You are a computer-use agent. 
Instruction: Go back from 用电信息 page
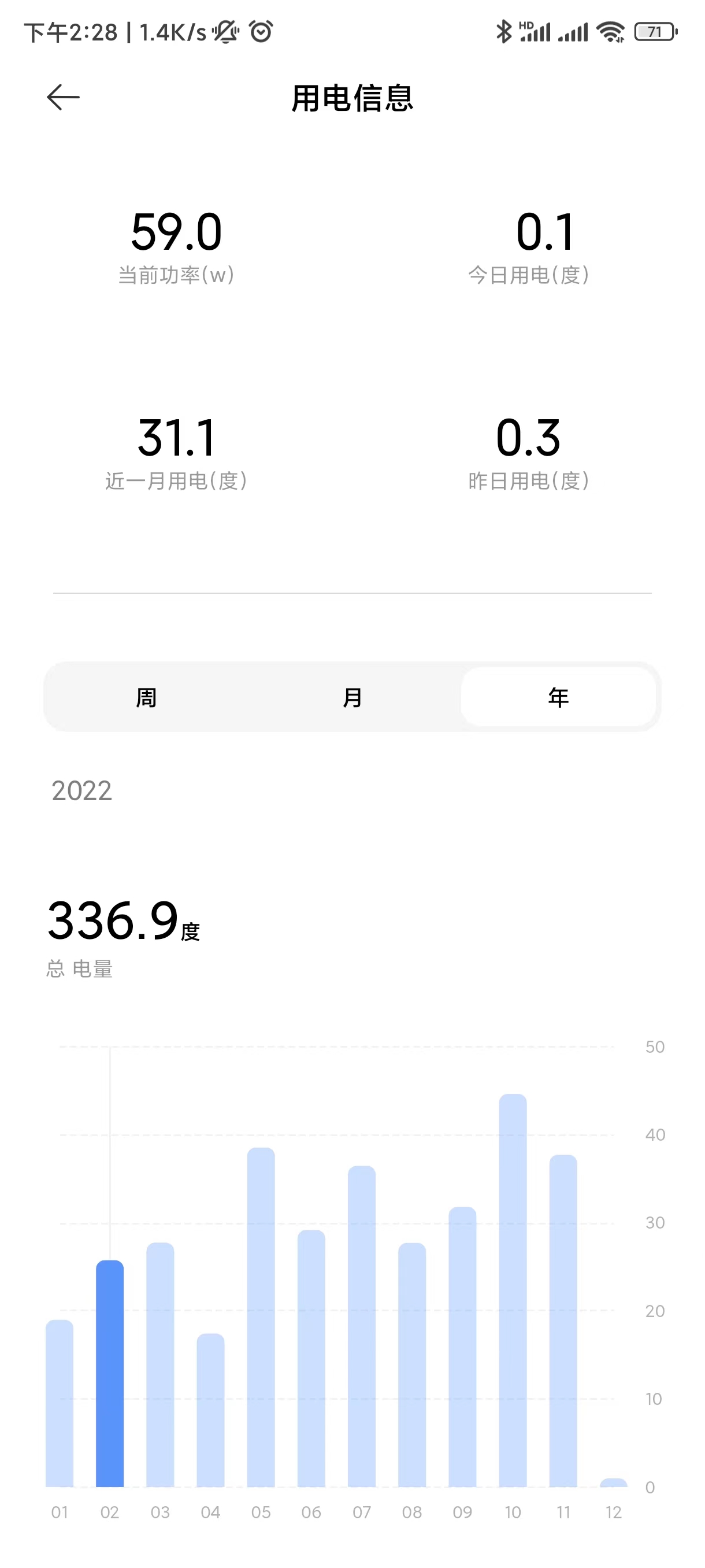pyautogui.click(x=63, y=97)
